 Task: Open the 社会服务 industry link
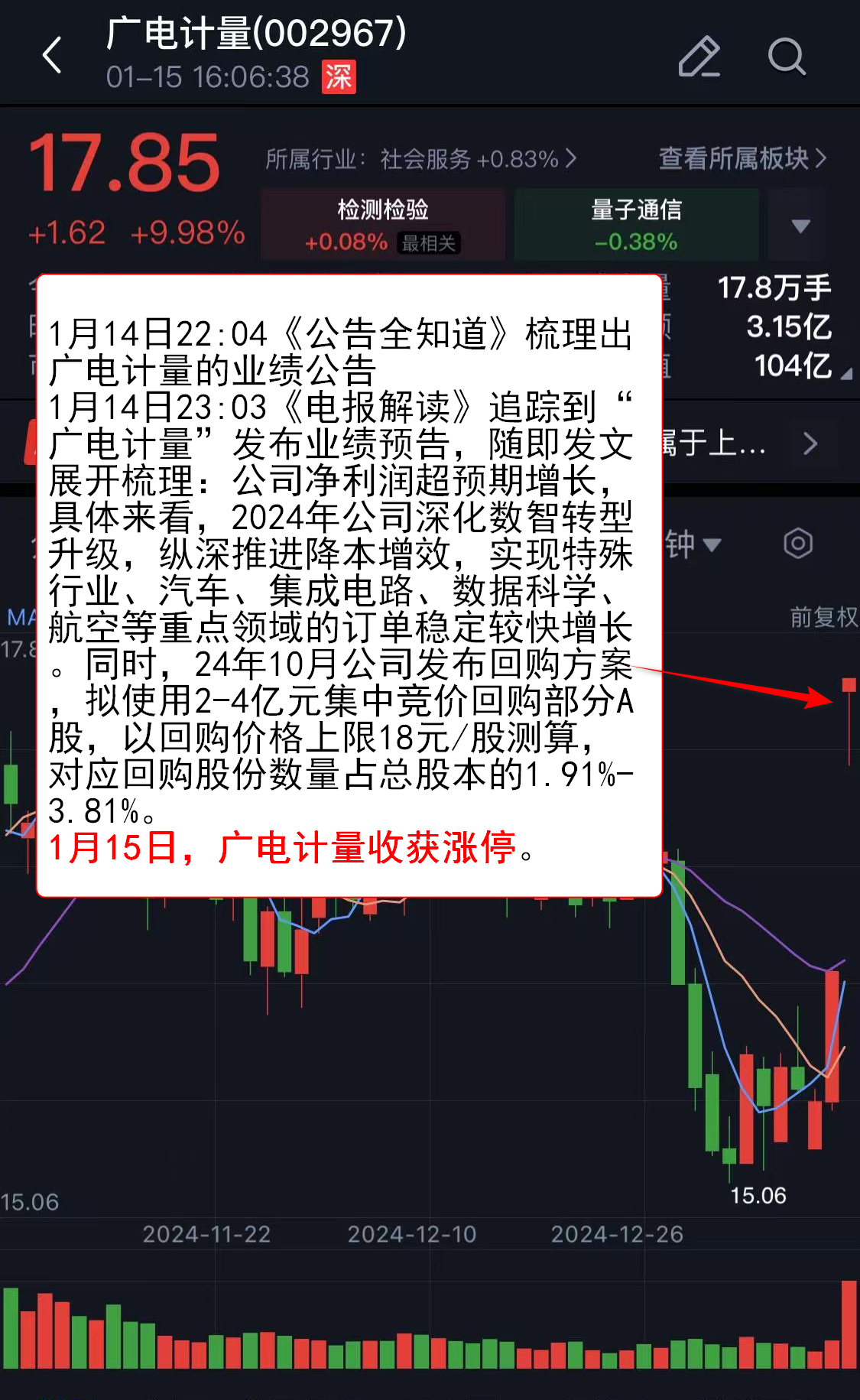pyautogui.click(x=420, y=159)
